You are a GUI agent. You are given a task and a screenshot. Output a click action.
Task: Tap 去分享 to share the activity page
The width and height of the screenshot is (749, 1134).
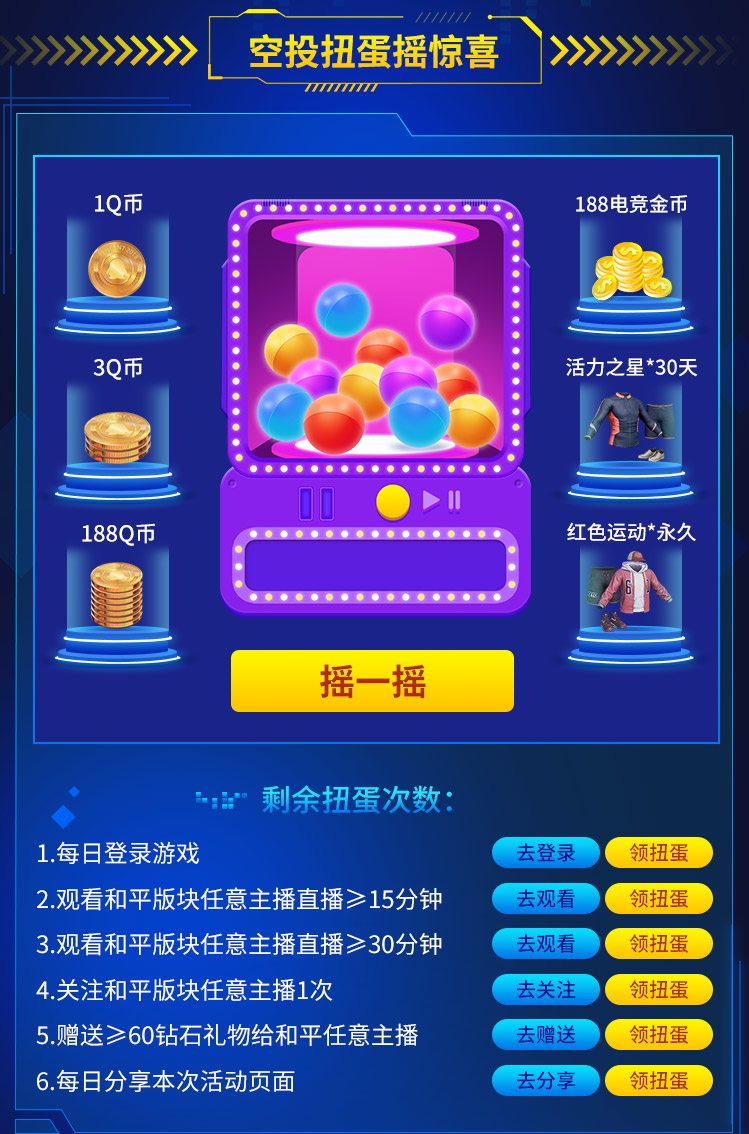click(x=545, y=1081)
